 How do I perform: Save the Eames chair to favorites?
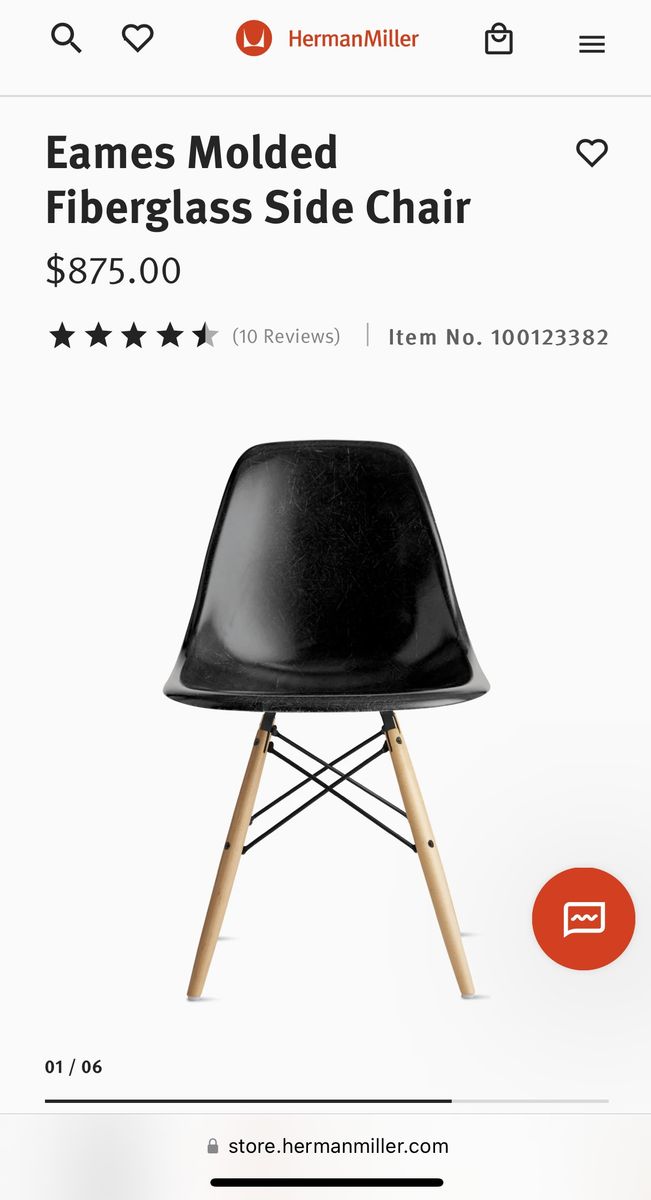pyautogui.click(x=592, y=153)
